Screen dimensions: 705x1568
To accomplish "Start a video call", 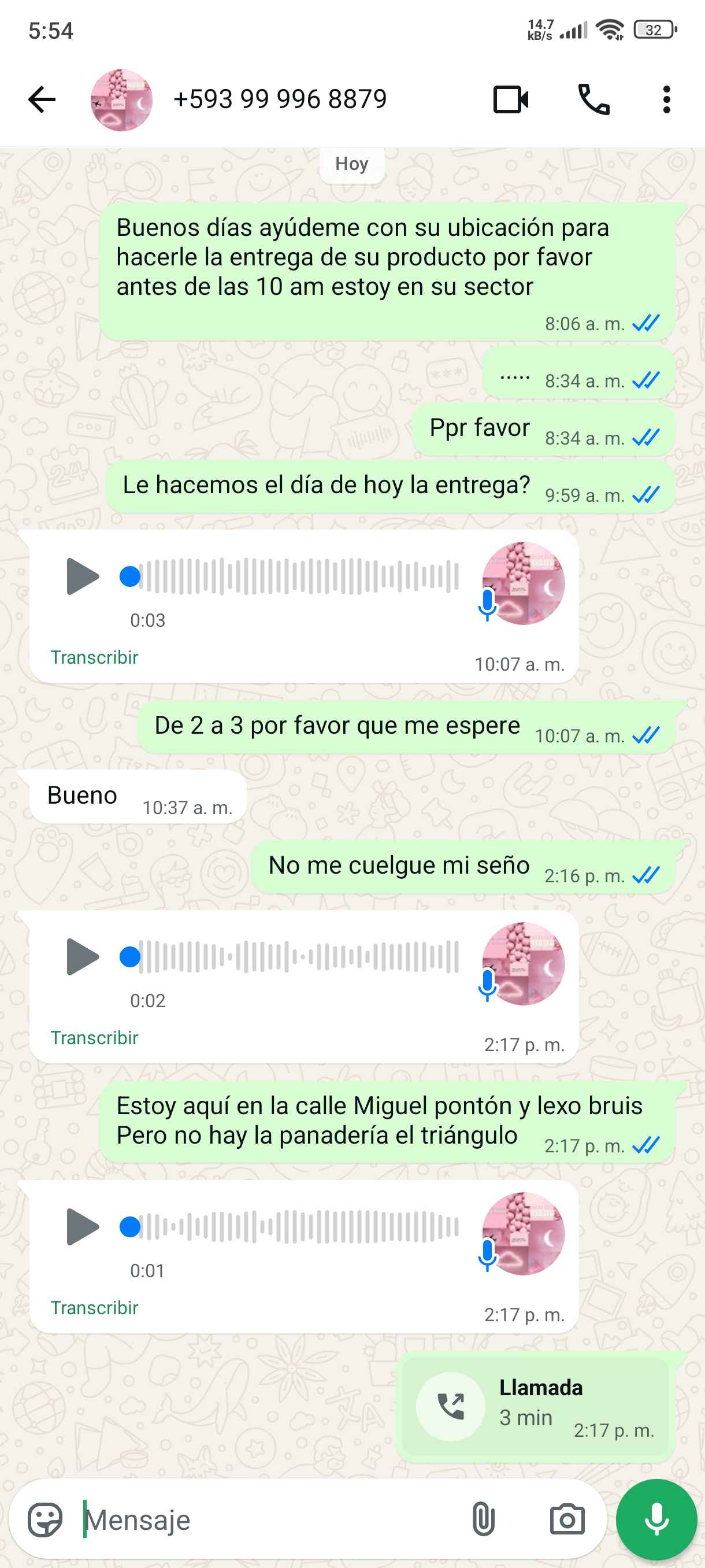I will click(510, 99).
